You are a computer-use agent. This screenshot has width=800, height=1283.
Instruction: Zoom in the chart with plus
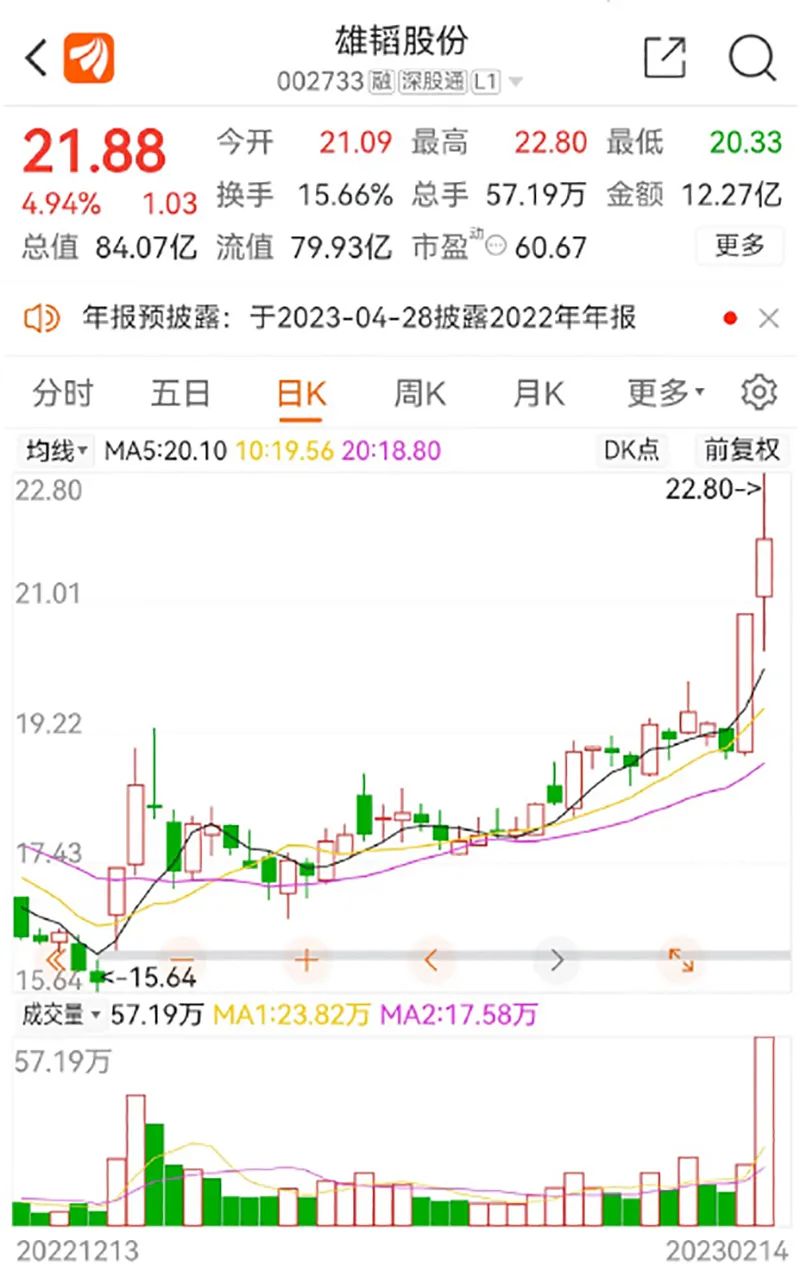[306, 961]
